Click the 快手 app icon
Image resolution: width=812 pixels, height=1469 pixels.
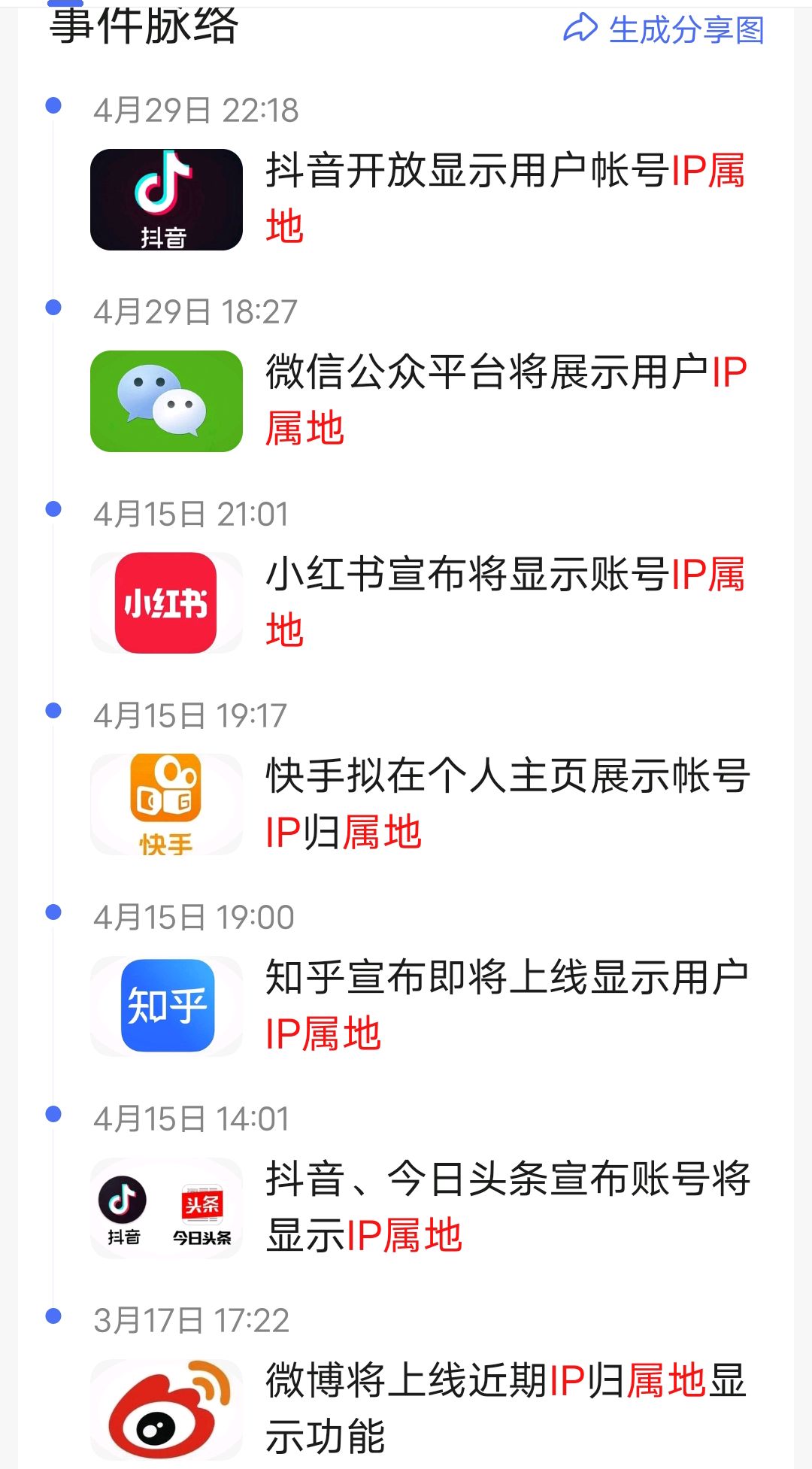(x=166, y=801)
